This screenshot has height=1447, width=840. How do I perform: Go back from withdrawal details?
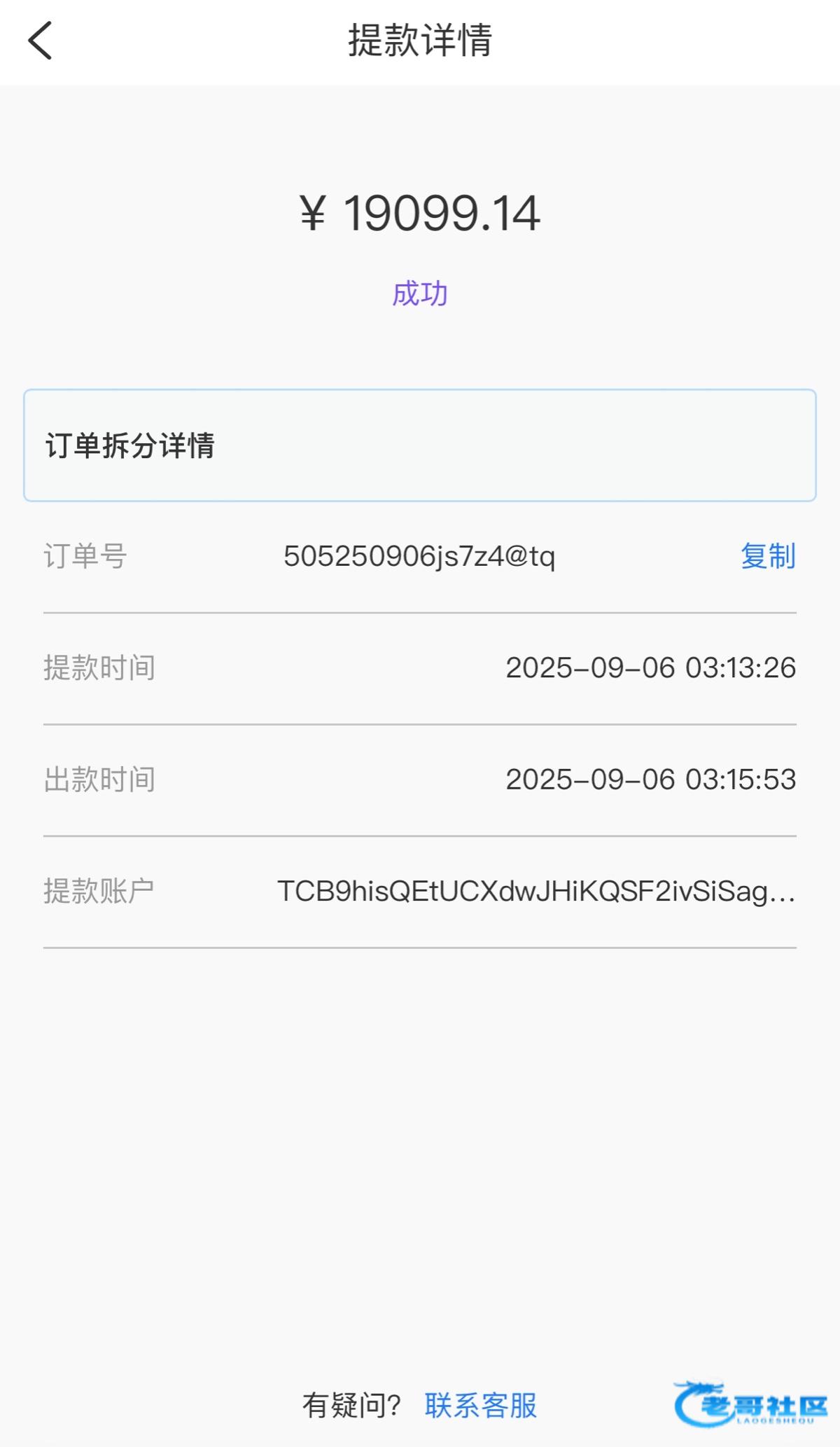click(41, 41)
